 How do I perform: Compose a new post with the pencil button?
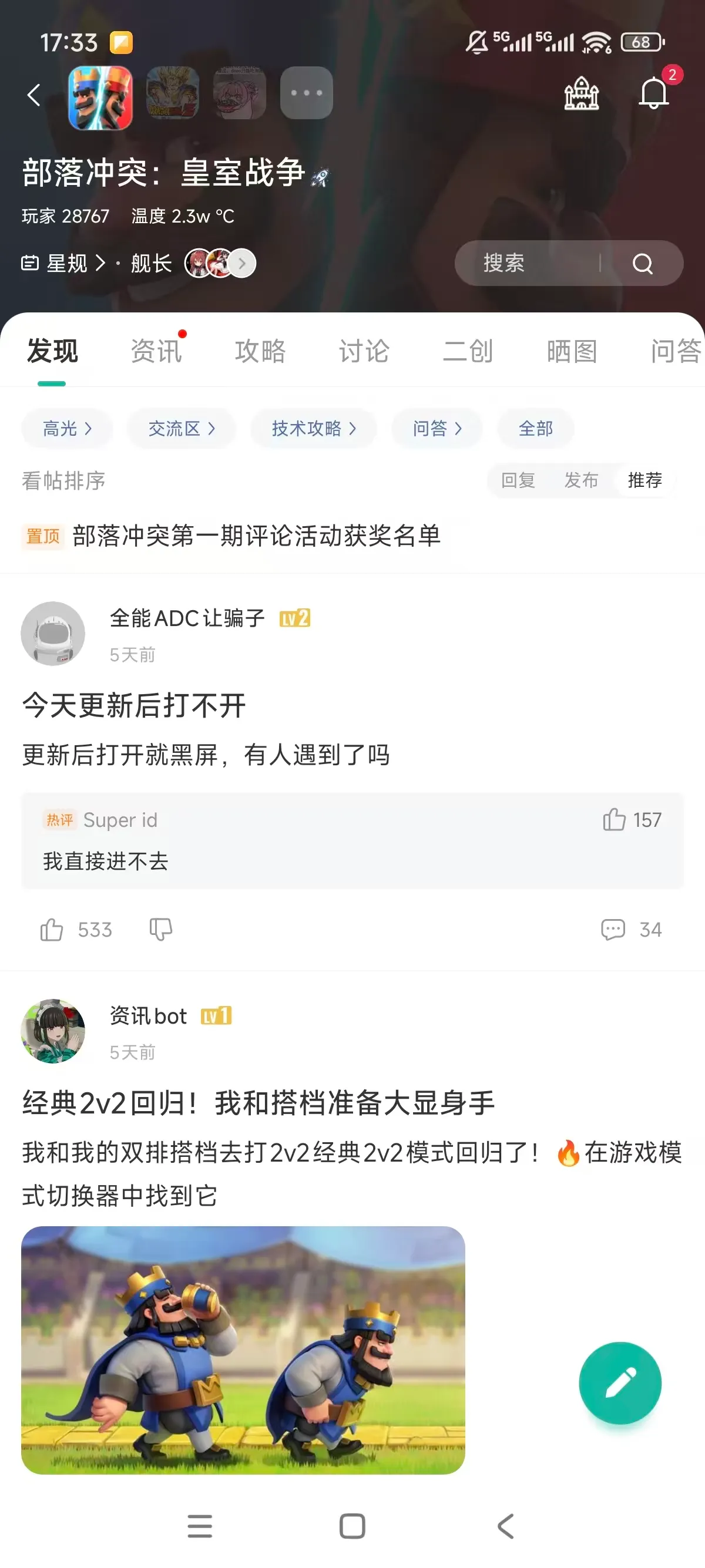pyautogui.click(x=620, y=1383)
